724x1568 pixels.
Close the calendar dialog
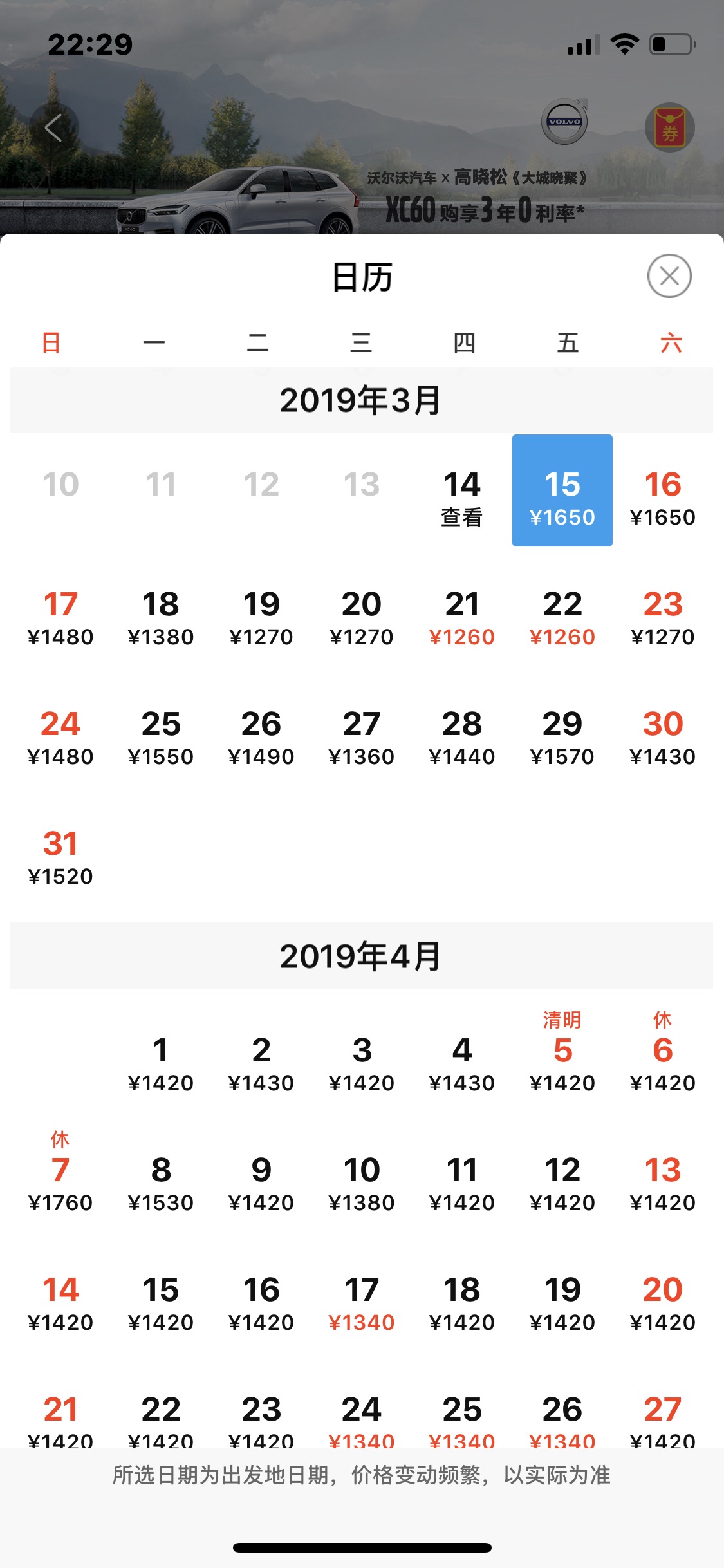(x=669, y=276)
